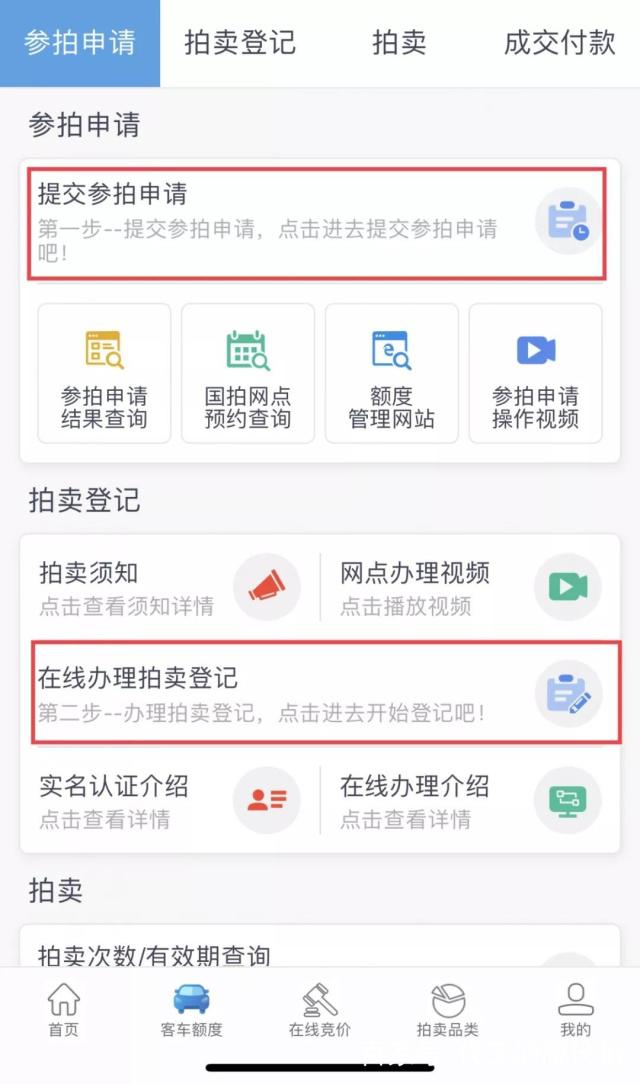Open 在线办理拍卖登记
Image resolution: width=640 pixels, height=1084 pixels.
(x=326, y=693)
